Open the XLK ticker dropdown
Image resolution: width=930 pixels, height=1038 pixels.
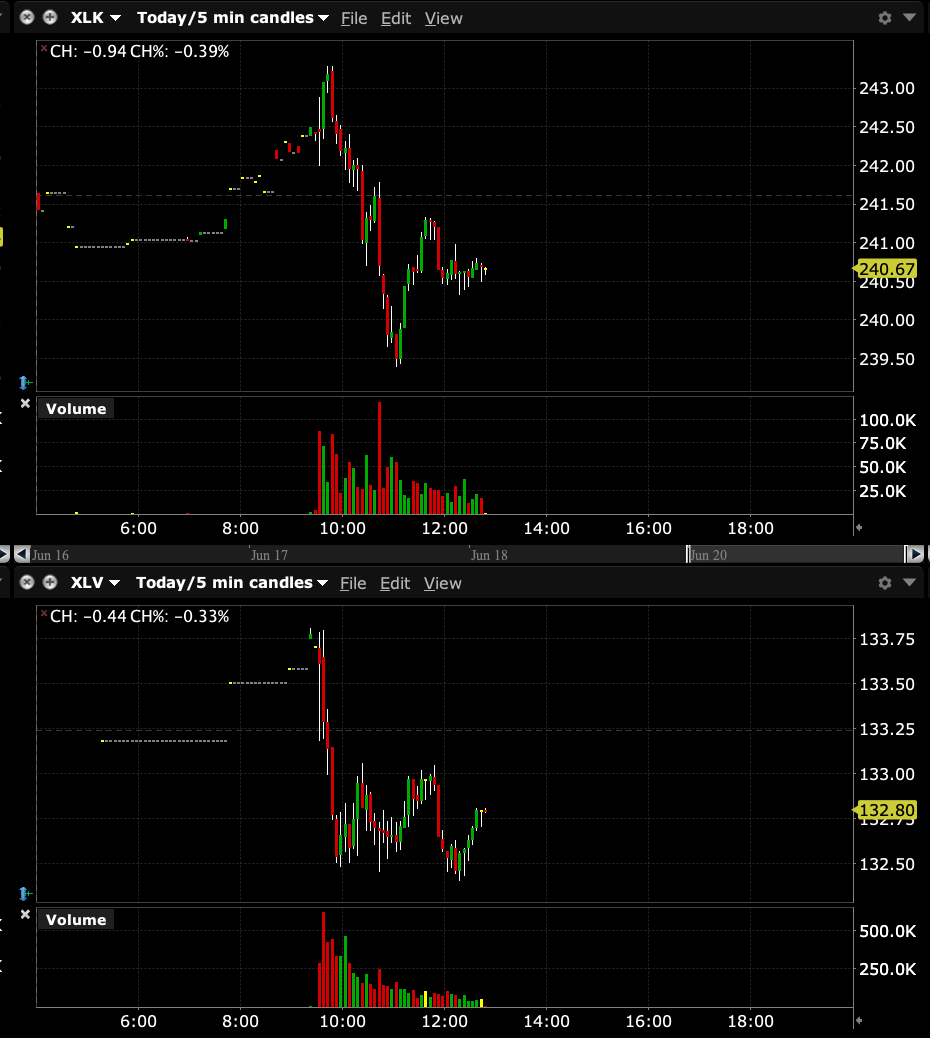pos(96,18)
